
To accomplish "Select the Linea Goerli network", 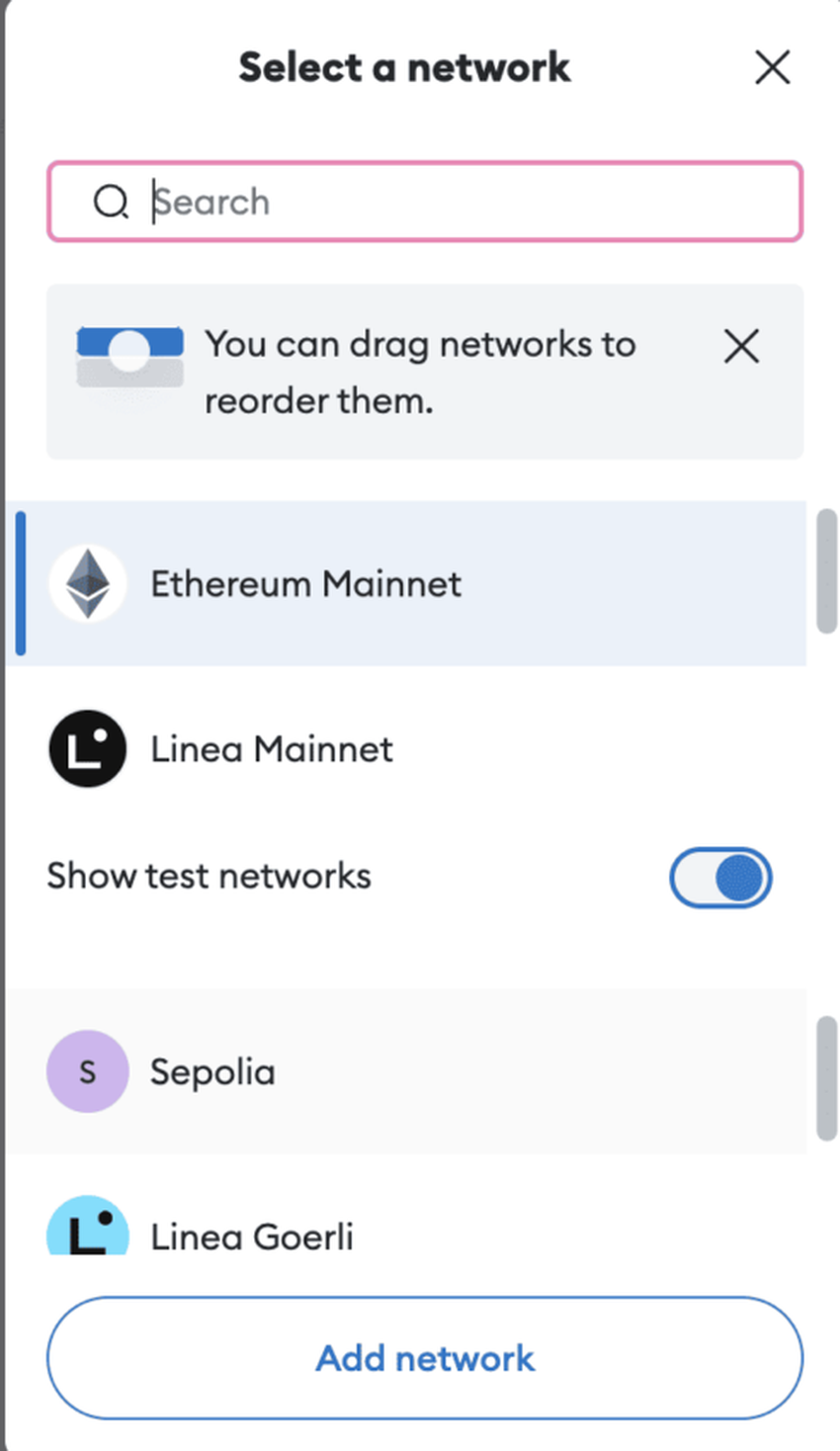I will [x=252, y=1234].
